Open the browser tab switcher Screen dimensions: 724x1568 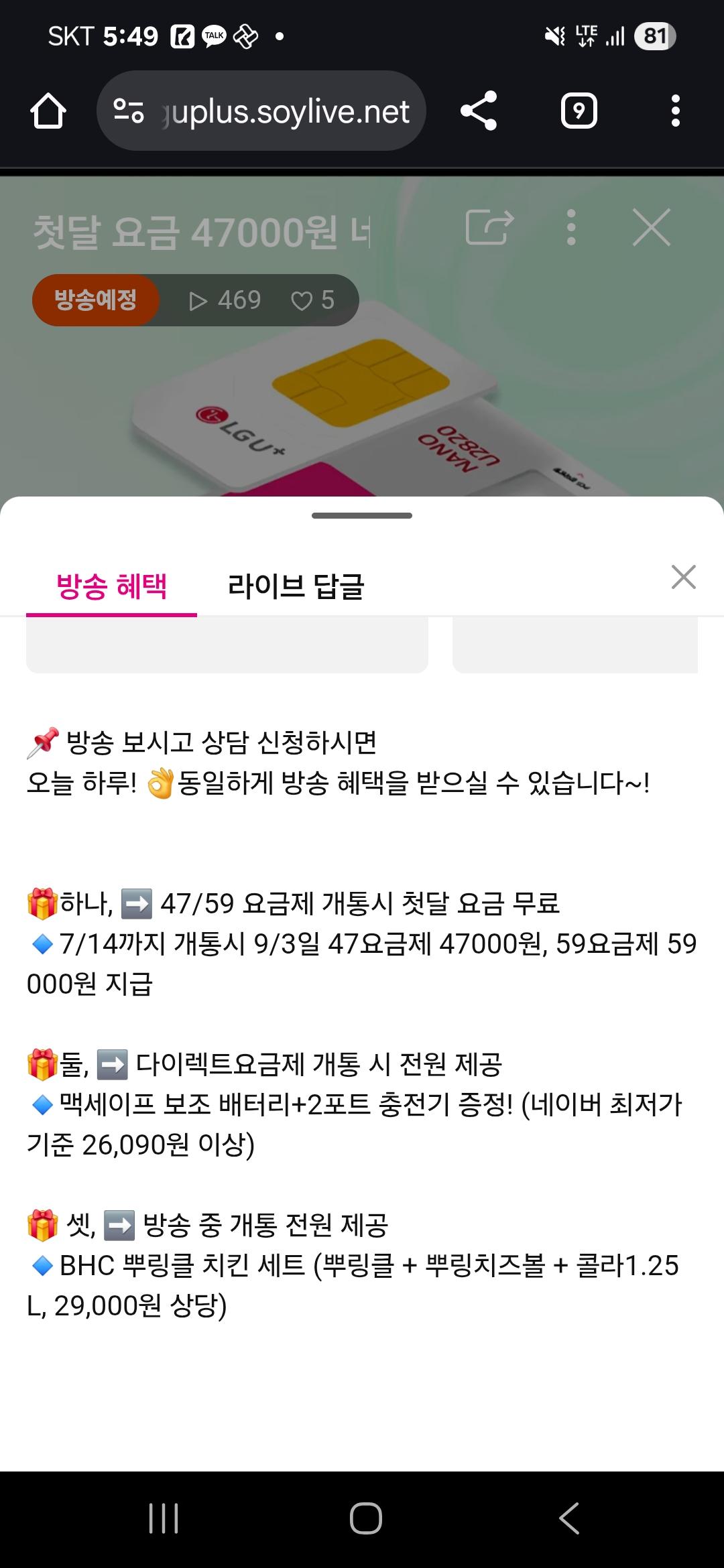(579, 111)
